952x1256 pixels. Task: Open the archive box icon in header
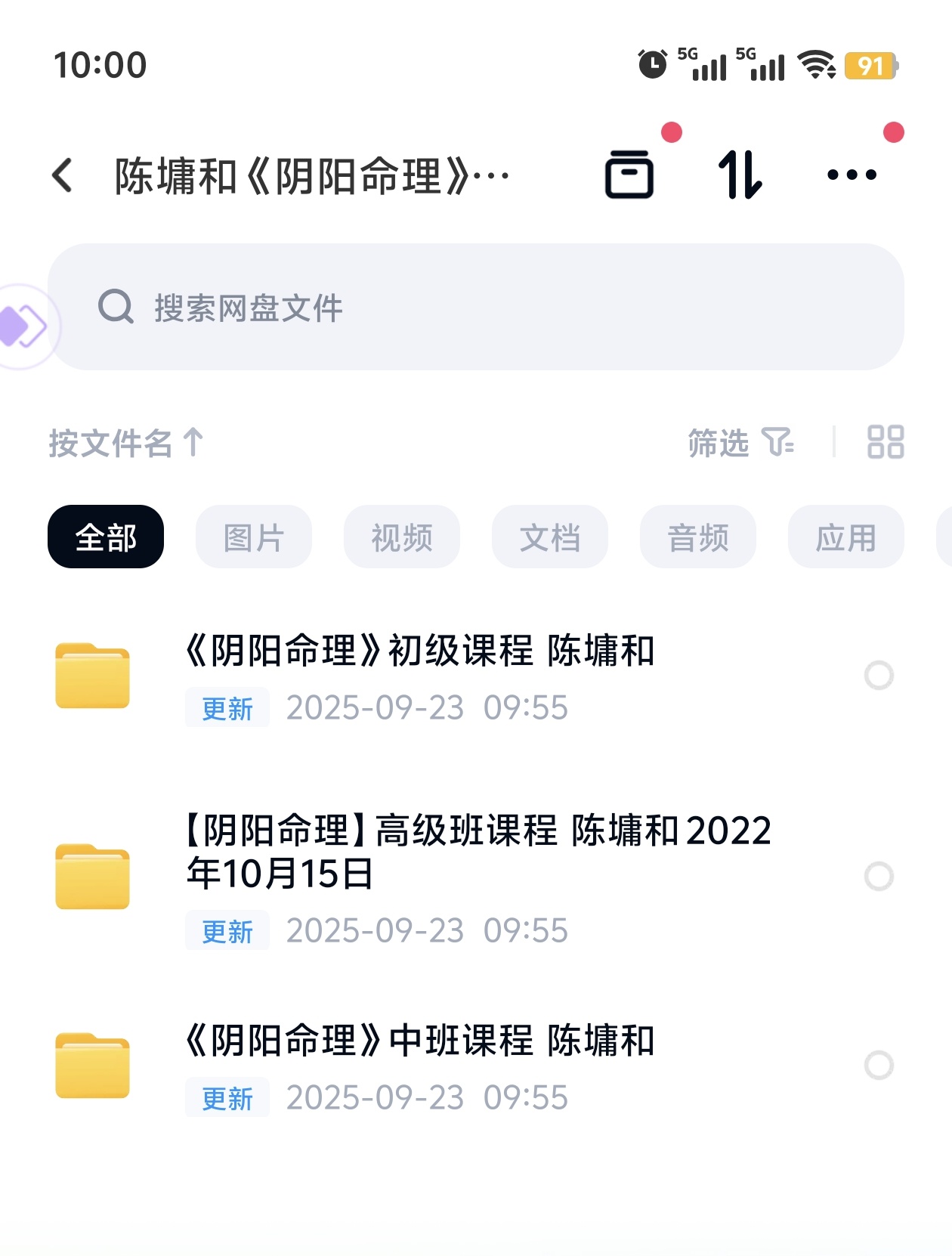point(629,175)
